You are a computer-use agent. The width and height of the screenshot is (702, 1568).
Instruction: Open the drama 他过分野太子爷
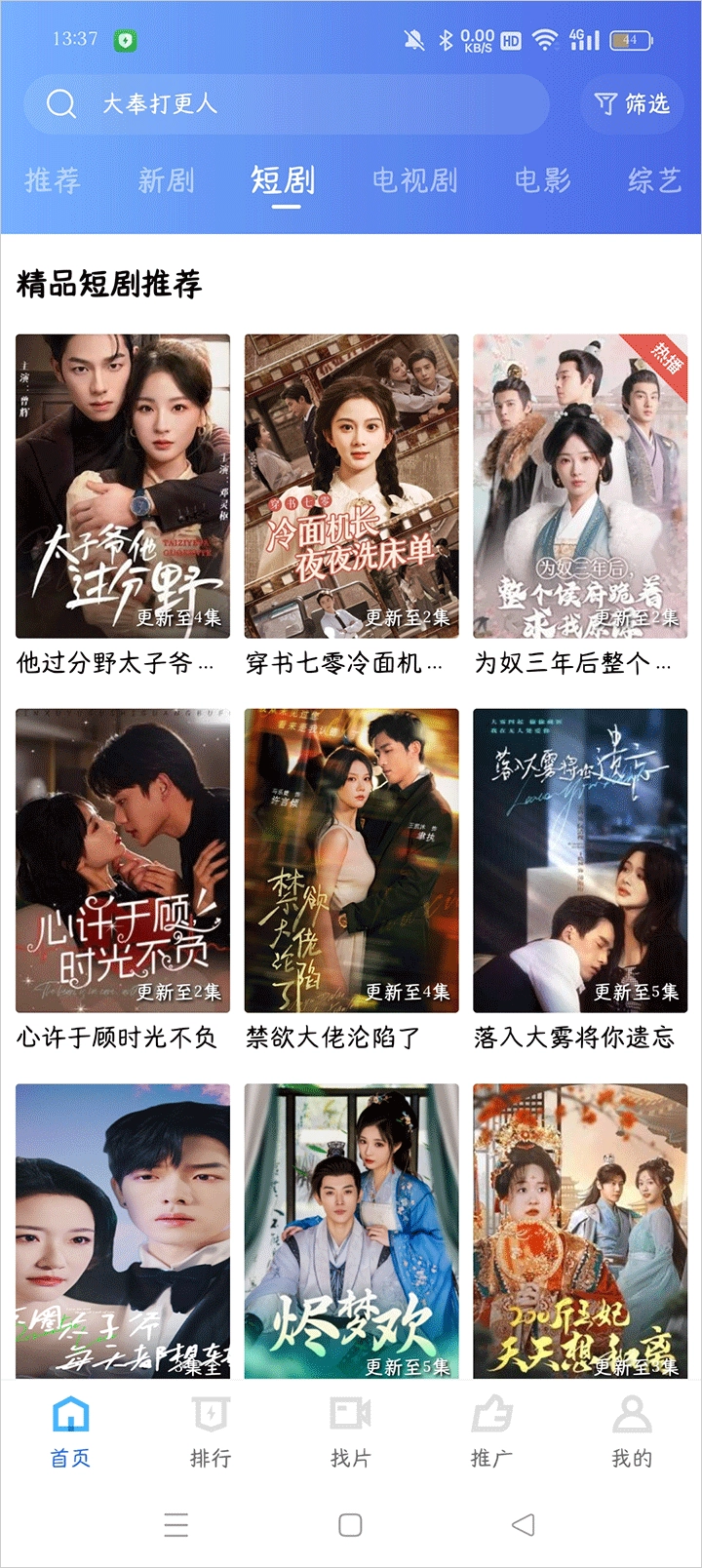(123, 487)
